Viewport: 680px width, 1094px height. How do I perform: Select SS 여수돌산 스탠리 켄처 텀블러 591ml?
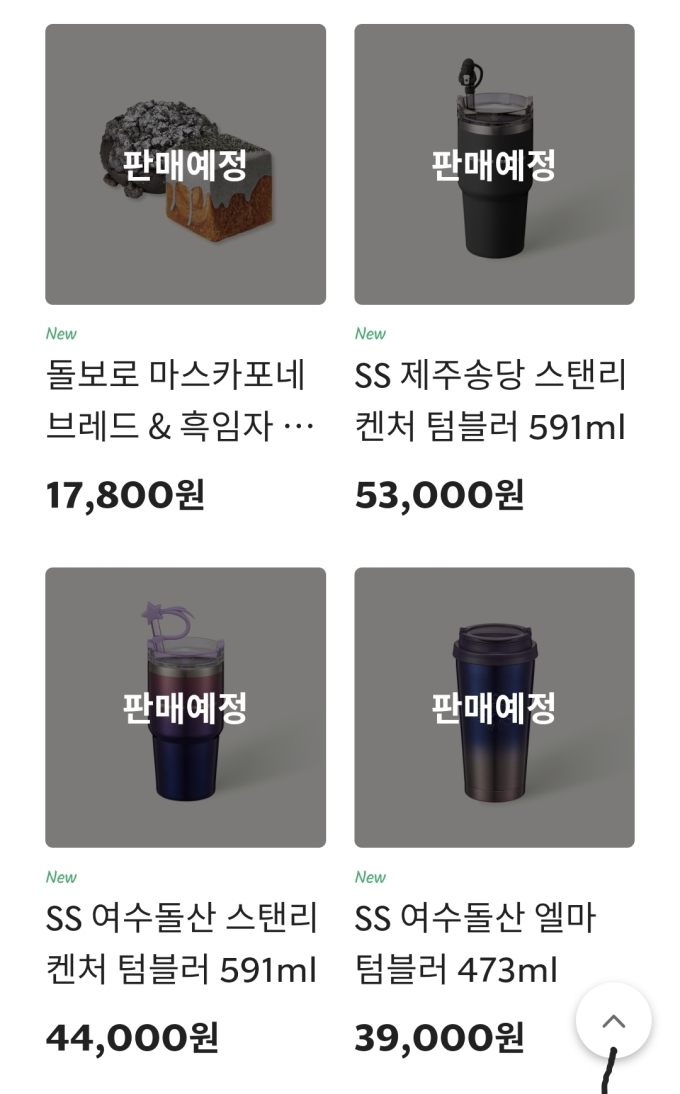point(185,708)
